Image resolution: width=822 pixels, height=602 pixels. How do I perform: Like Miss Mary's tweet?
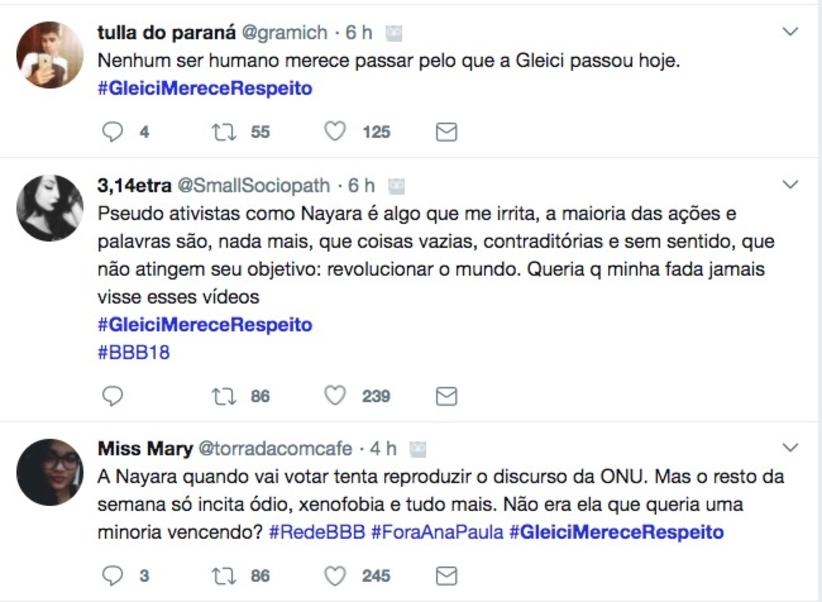coord(335,575)
